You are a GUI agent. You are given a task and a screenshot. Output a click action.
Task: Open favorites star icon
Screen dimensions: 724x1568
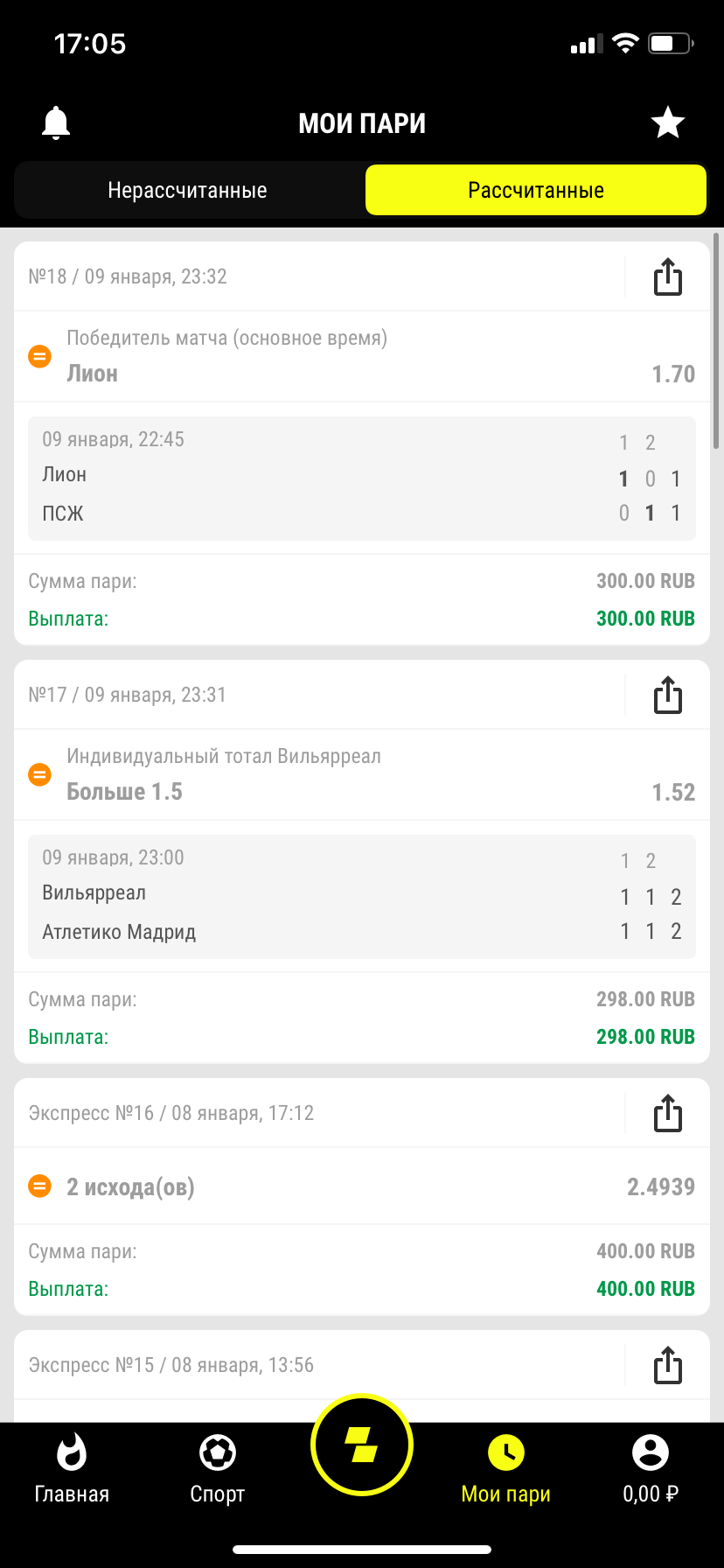(x=668, y=122)
